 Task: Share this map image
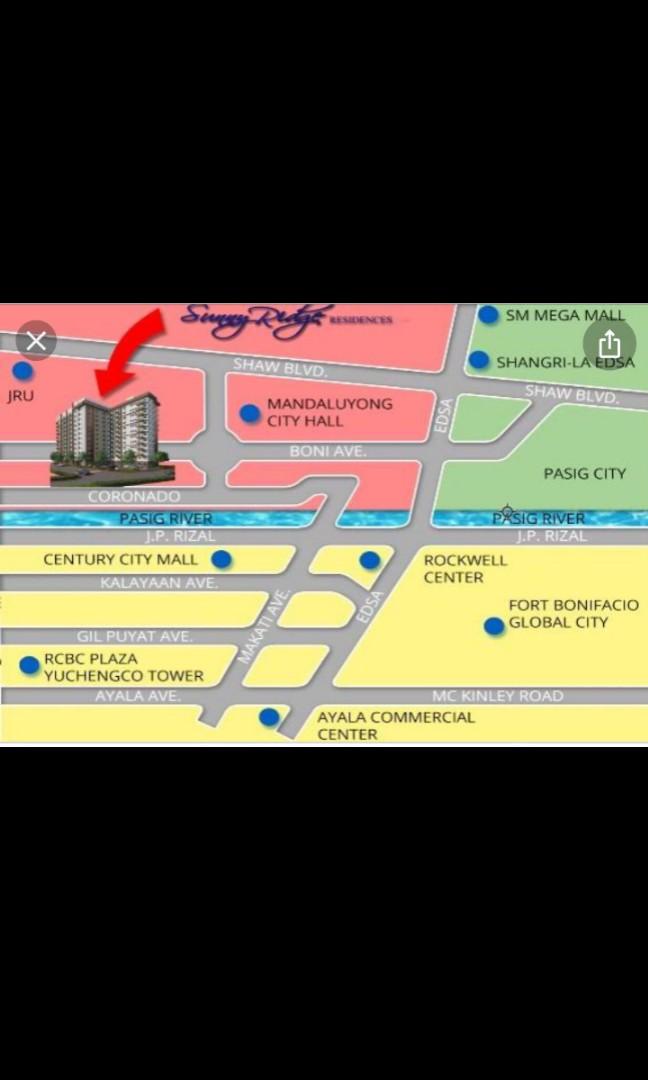[x=609, y=343]
